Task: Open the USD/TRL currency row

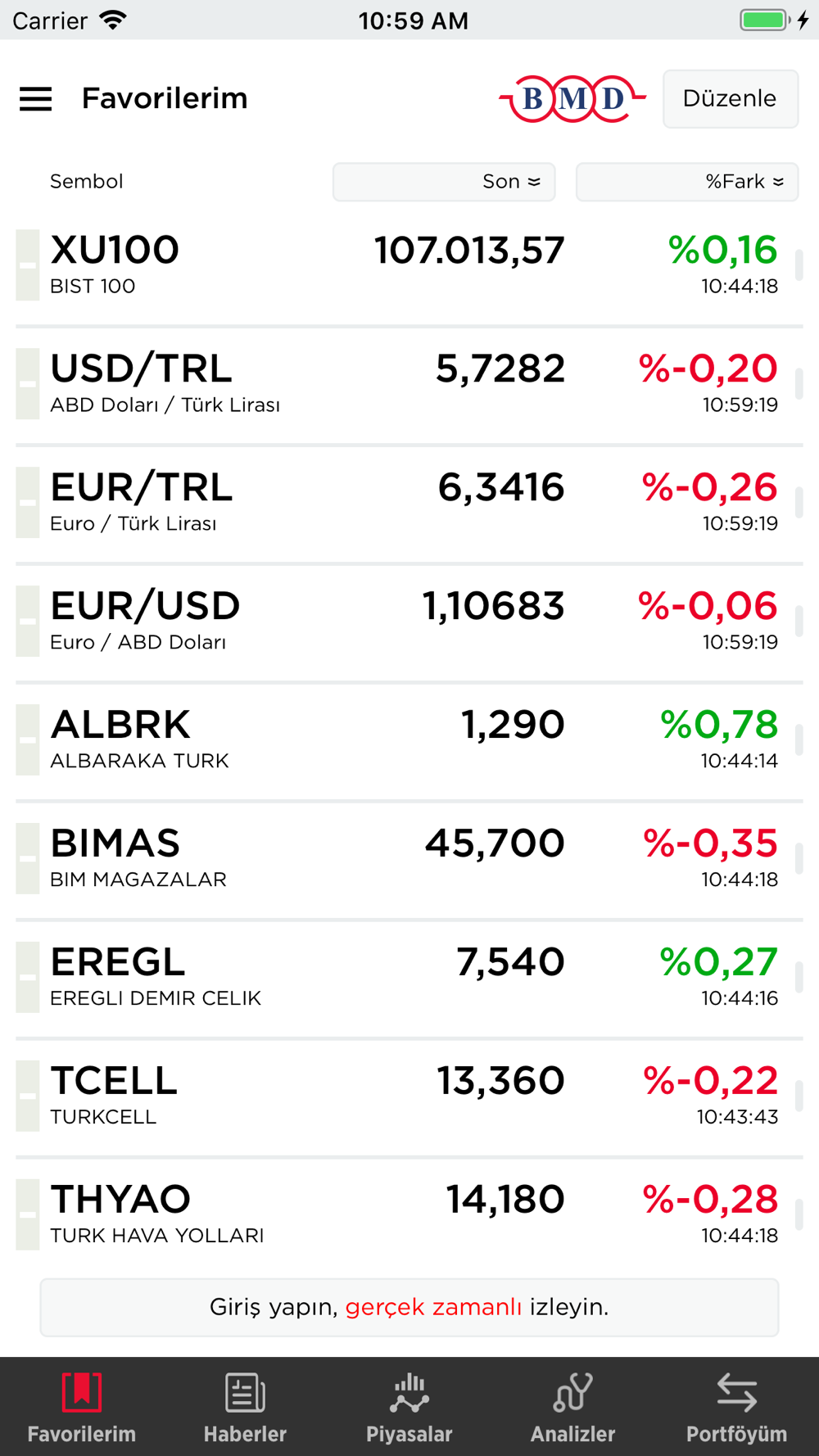Action: point(409,385)
